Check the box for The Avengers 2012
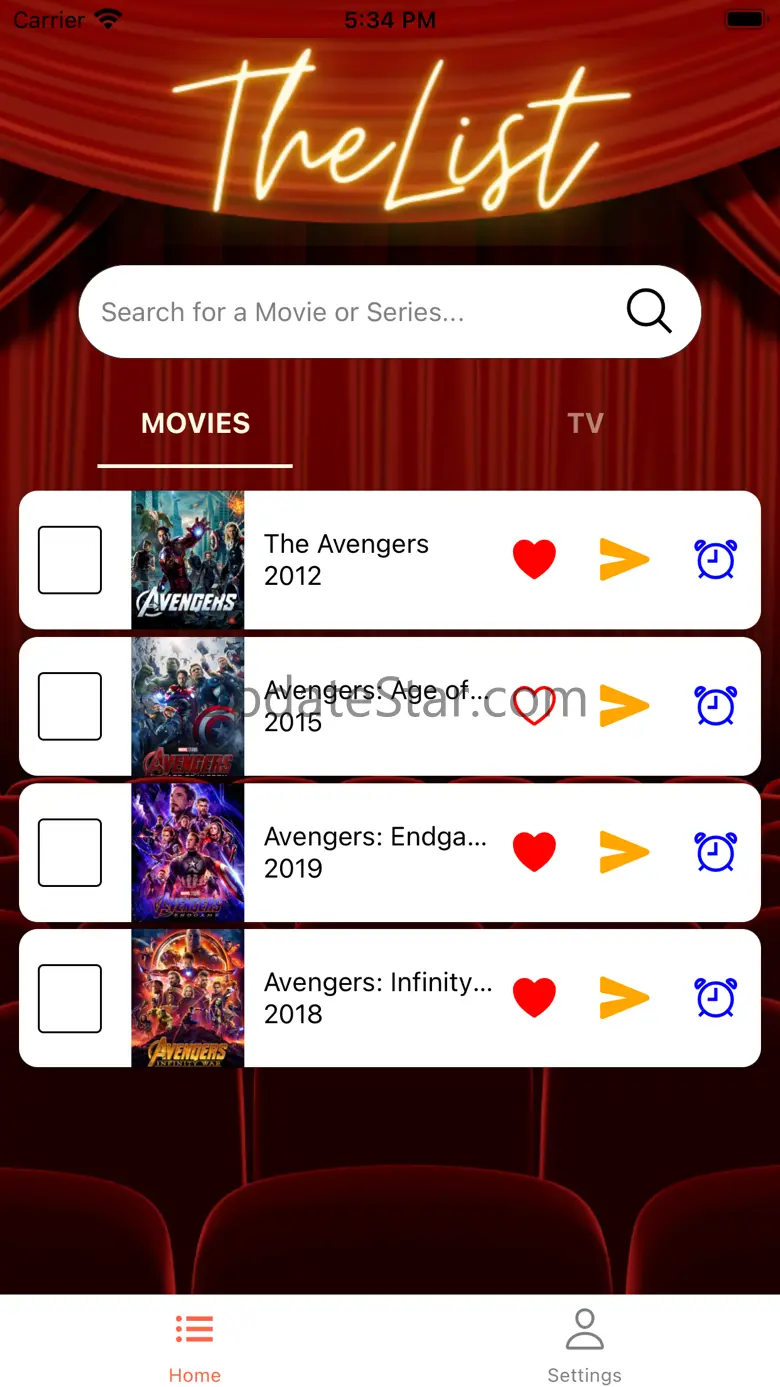The height and width of the screenshot is (1387, 780). (70, 560)
